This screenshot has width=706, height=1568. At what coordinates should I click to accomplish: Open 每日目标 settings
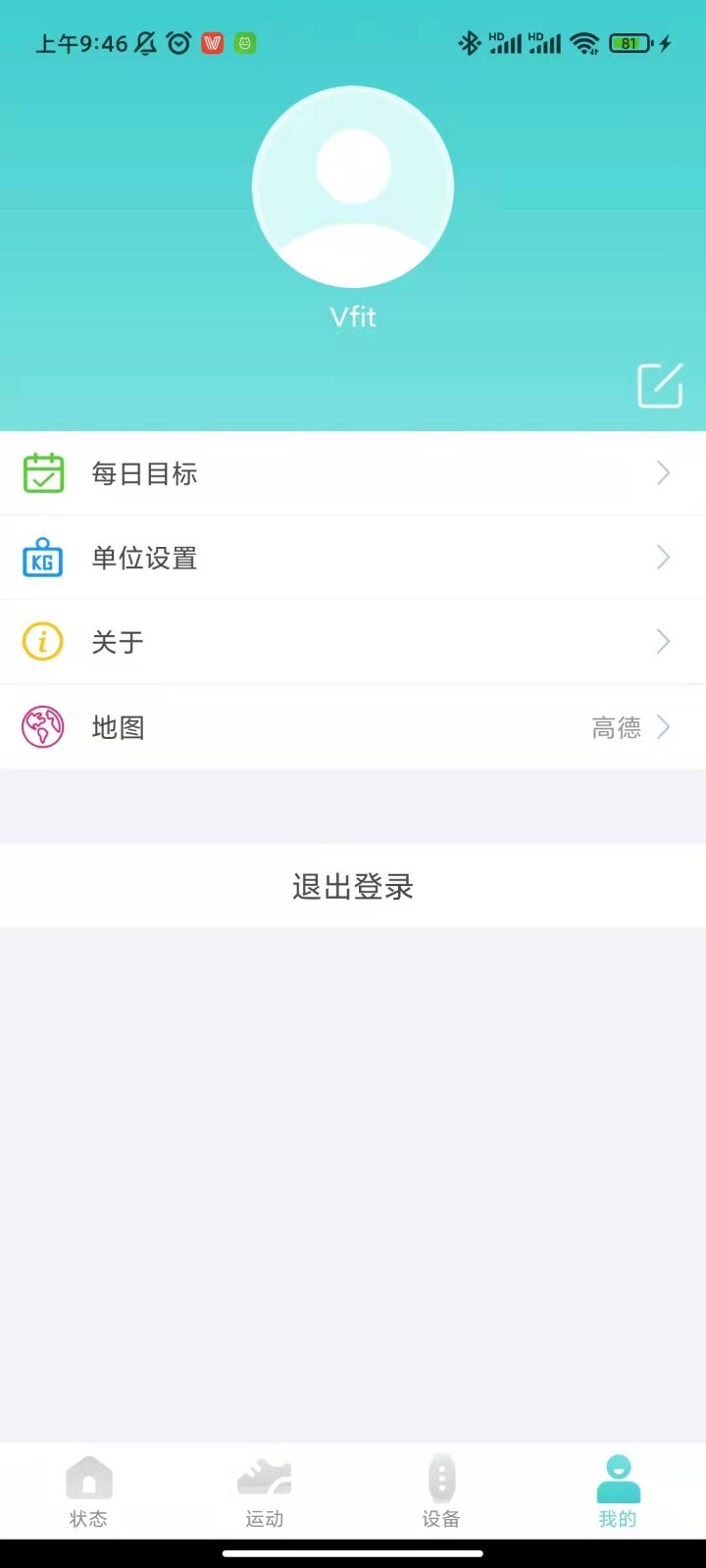tap(353, 473)
